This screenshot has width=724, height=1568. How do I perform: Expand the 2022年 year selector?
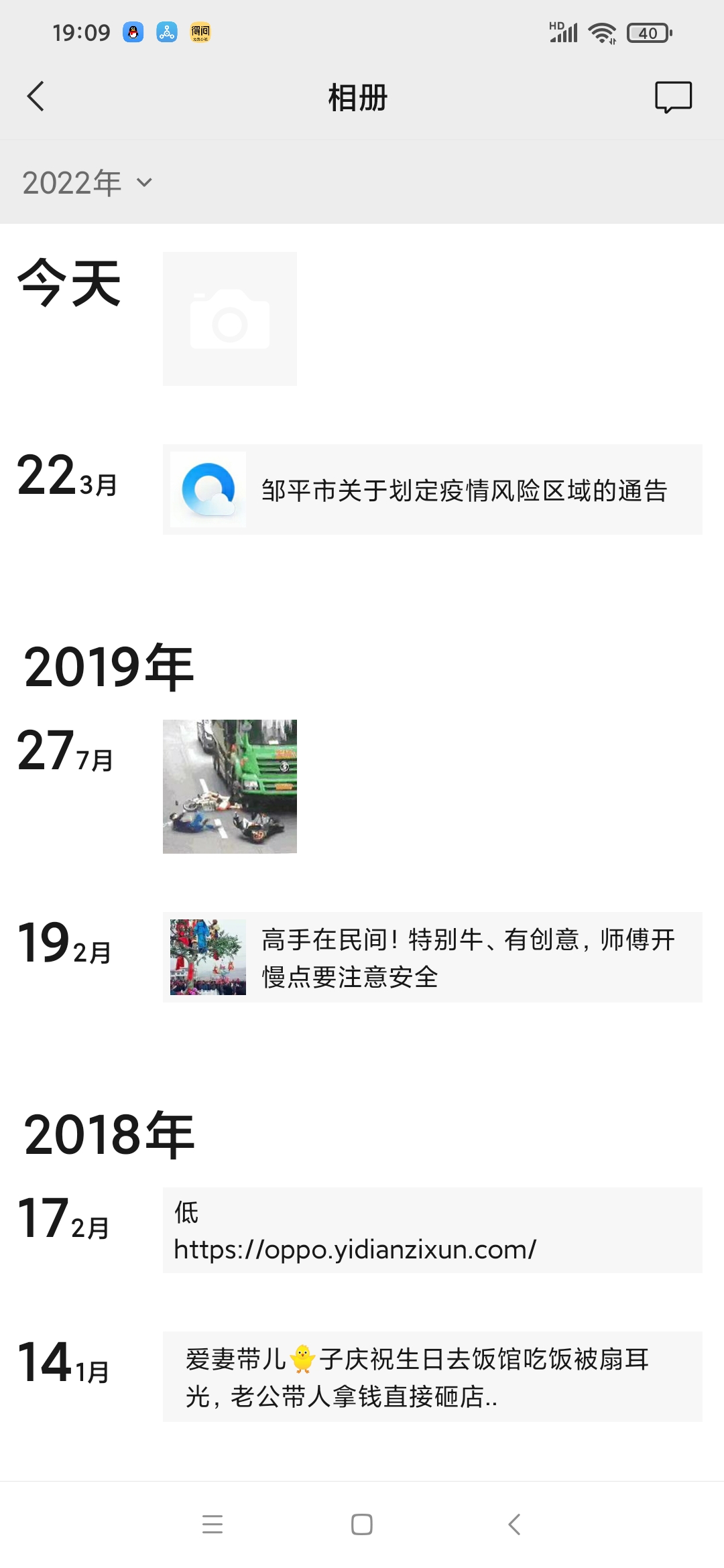(87, 182)
